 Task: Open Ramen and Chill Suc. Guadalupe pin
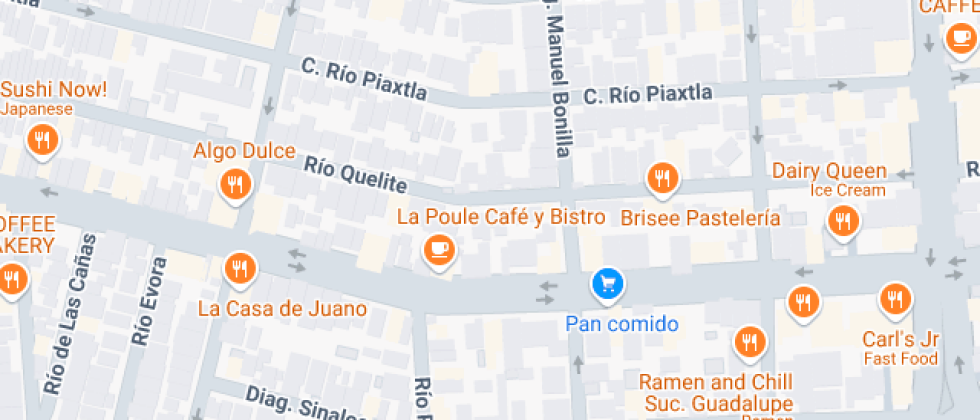click(x=749, y=343)
